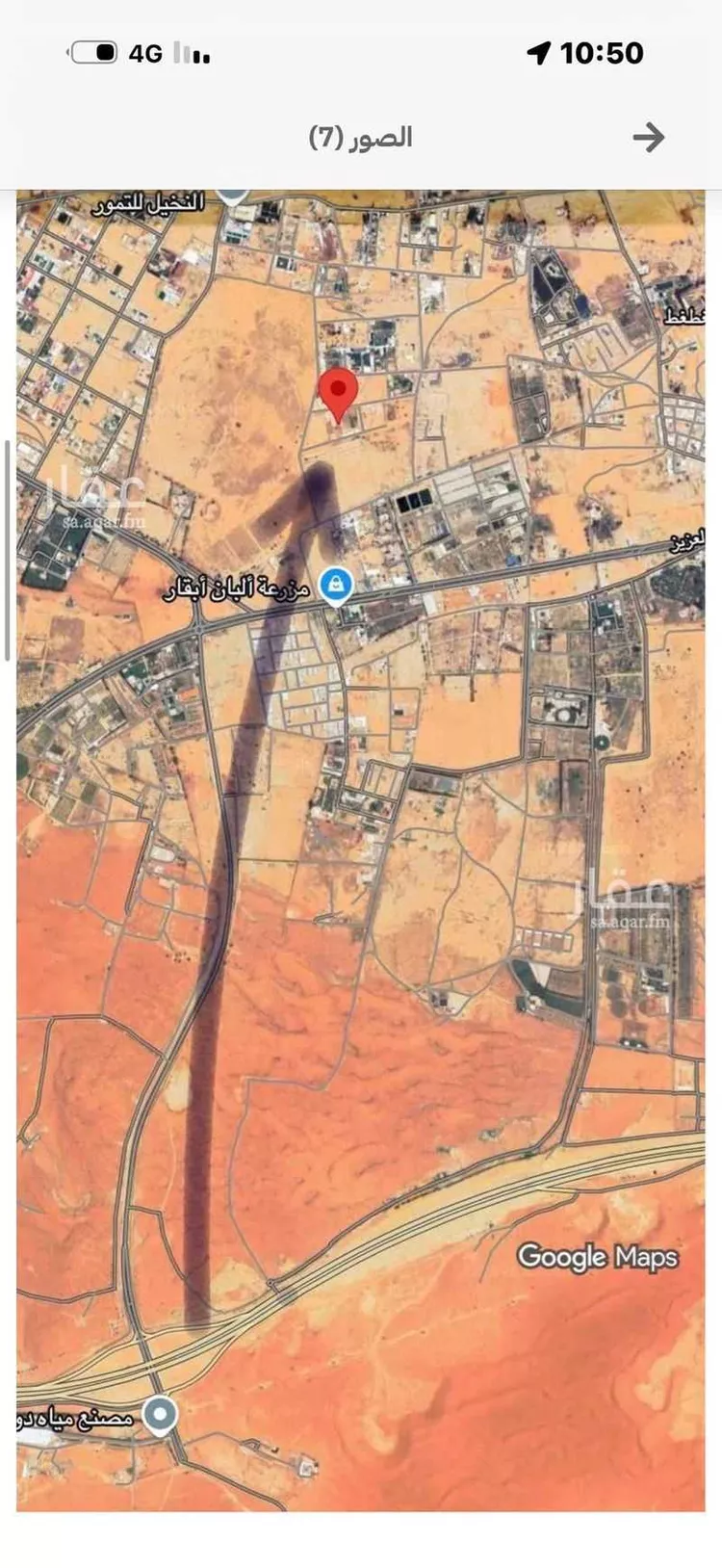
Task: Go back using the header arrow
Action: coord(649,138)
